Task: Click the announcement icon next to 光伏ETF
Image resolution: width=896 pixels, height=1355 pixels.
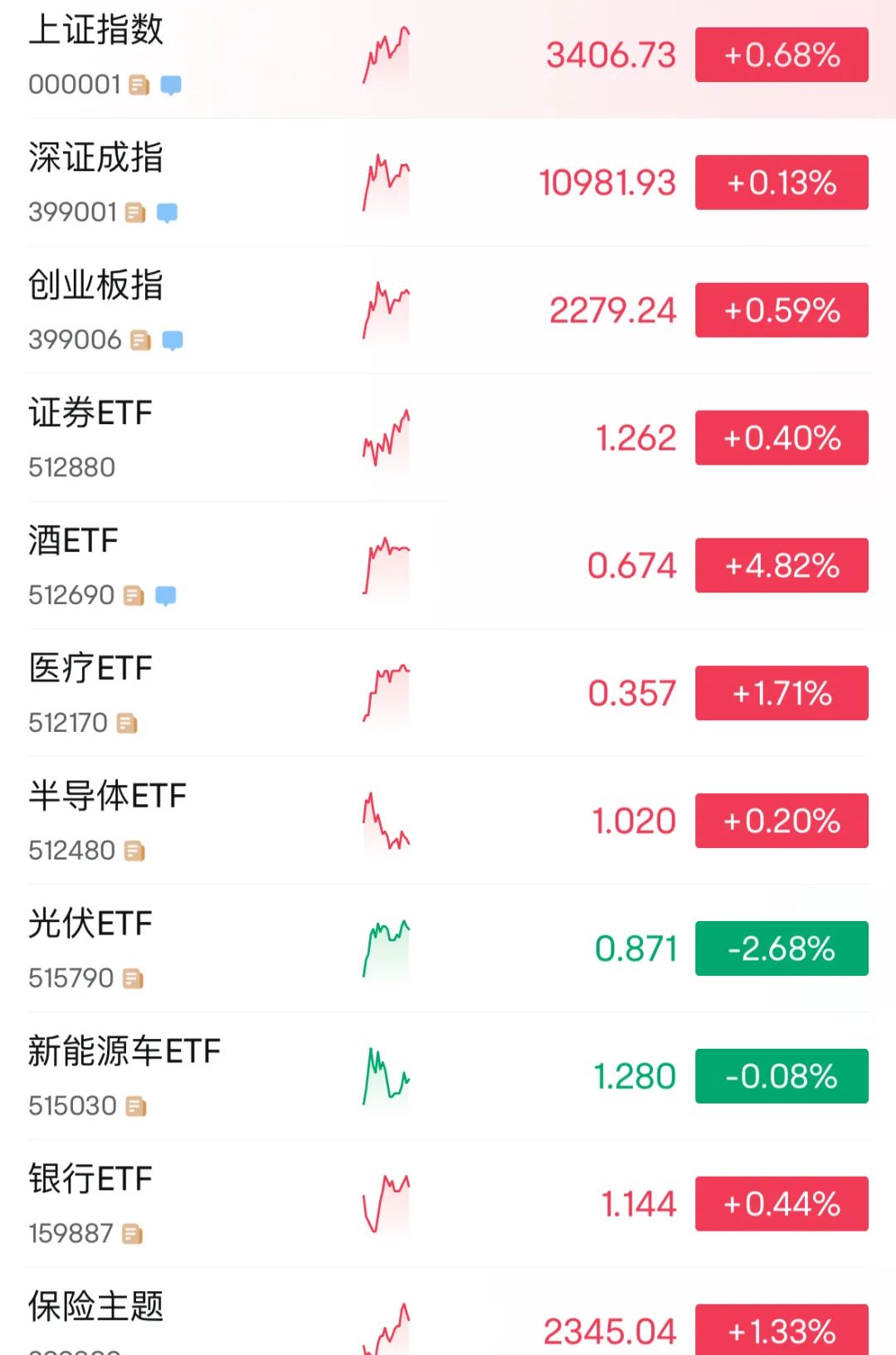Action: click(x=133, y=978)
